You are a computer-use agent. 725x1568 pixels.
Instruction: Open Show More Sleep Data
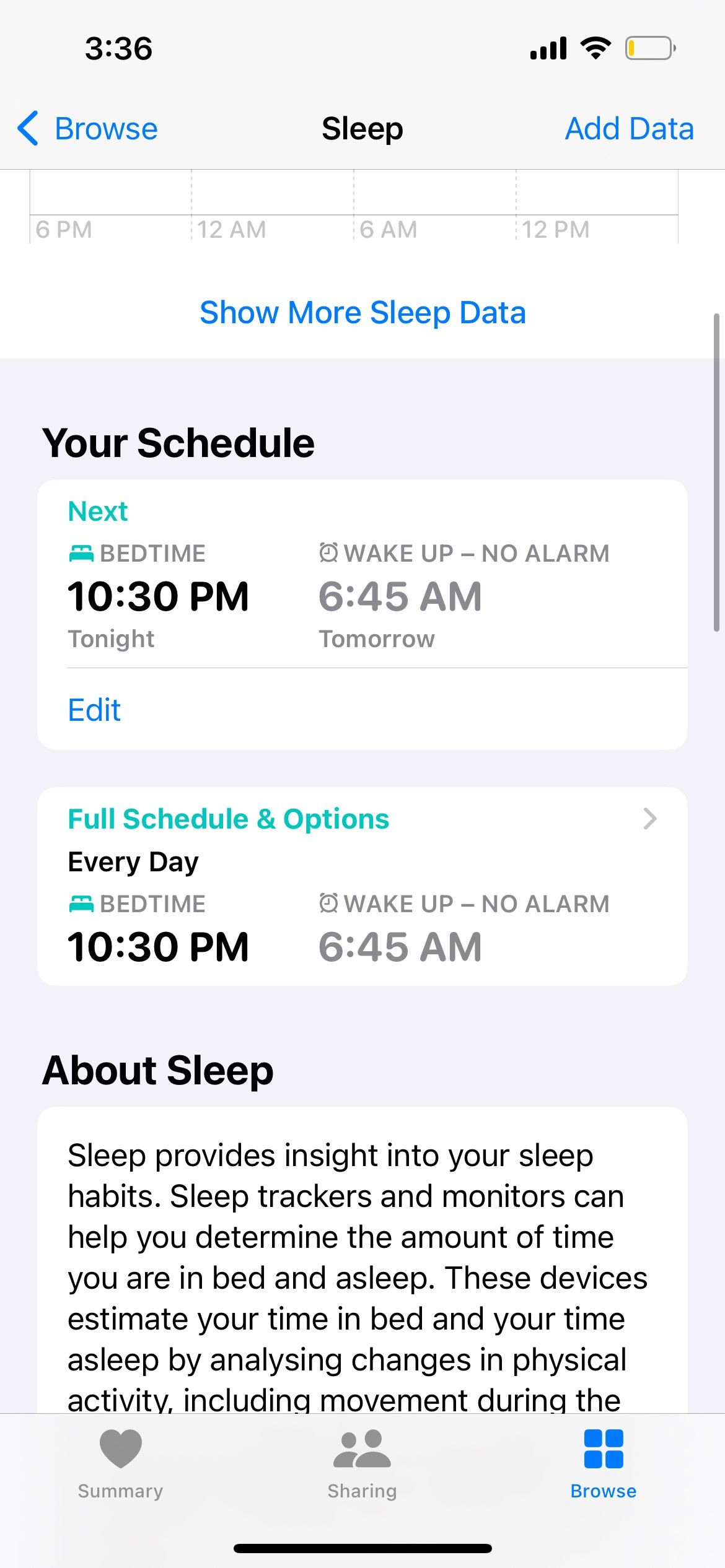click(x=362, y=312)
